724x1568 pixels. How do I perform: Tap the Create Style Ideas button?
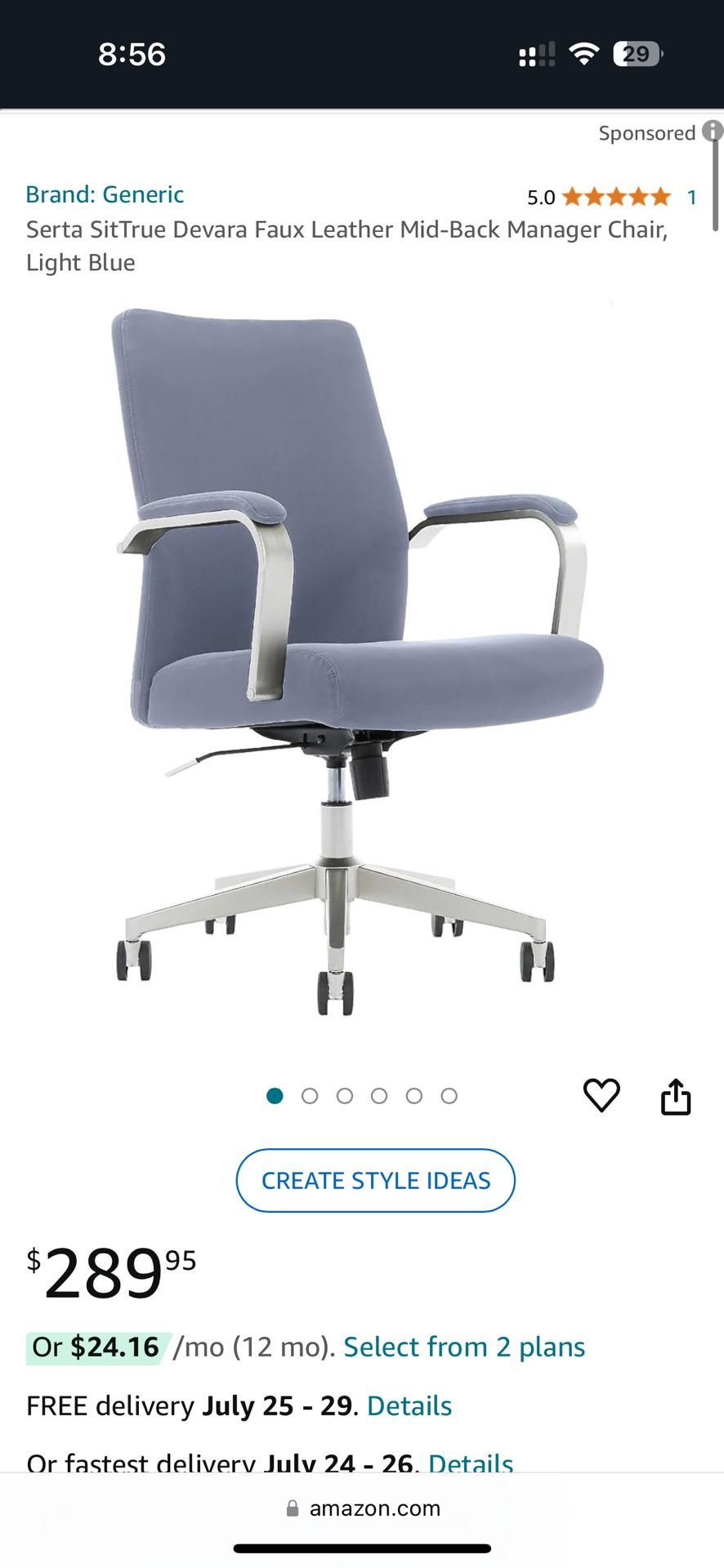[x=376, y=1180]
